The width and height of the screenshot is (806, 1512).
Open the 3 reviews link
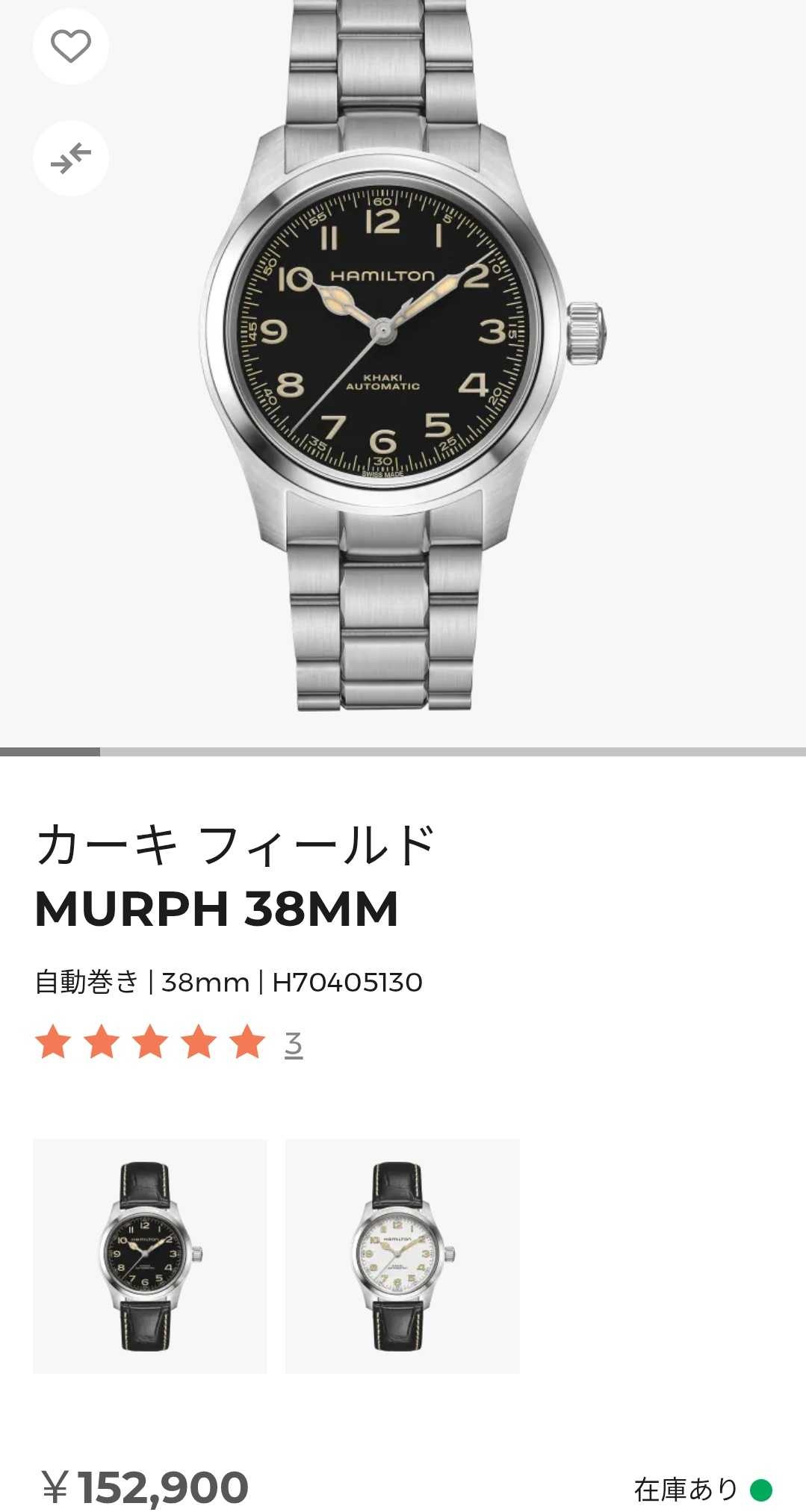point(294,1044)
